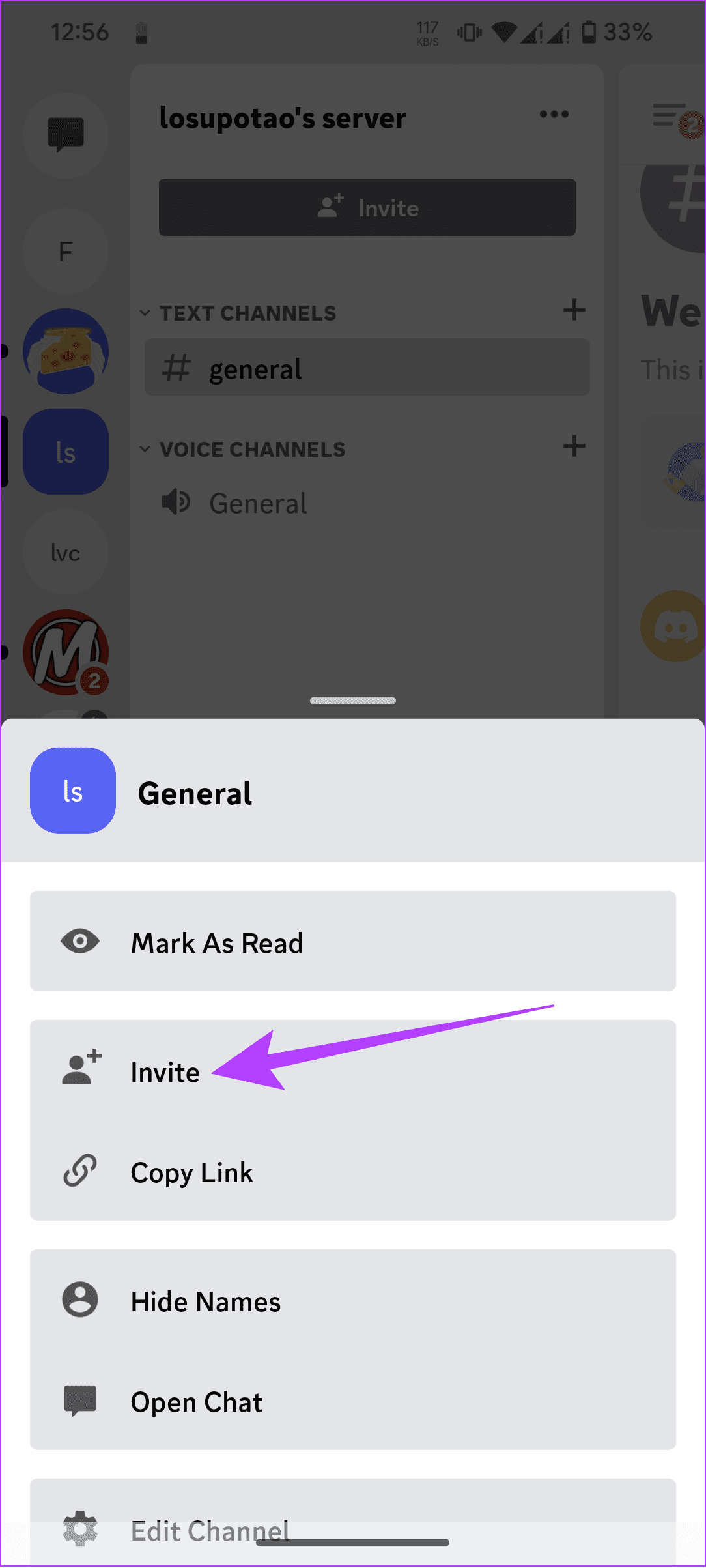The height and width of the screenshot is (1568, 706).
Task: Select the server marked 'F'
Action: pos(65,250)
